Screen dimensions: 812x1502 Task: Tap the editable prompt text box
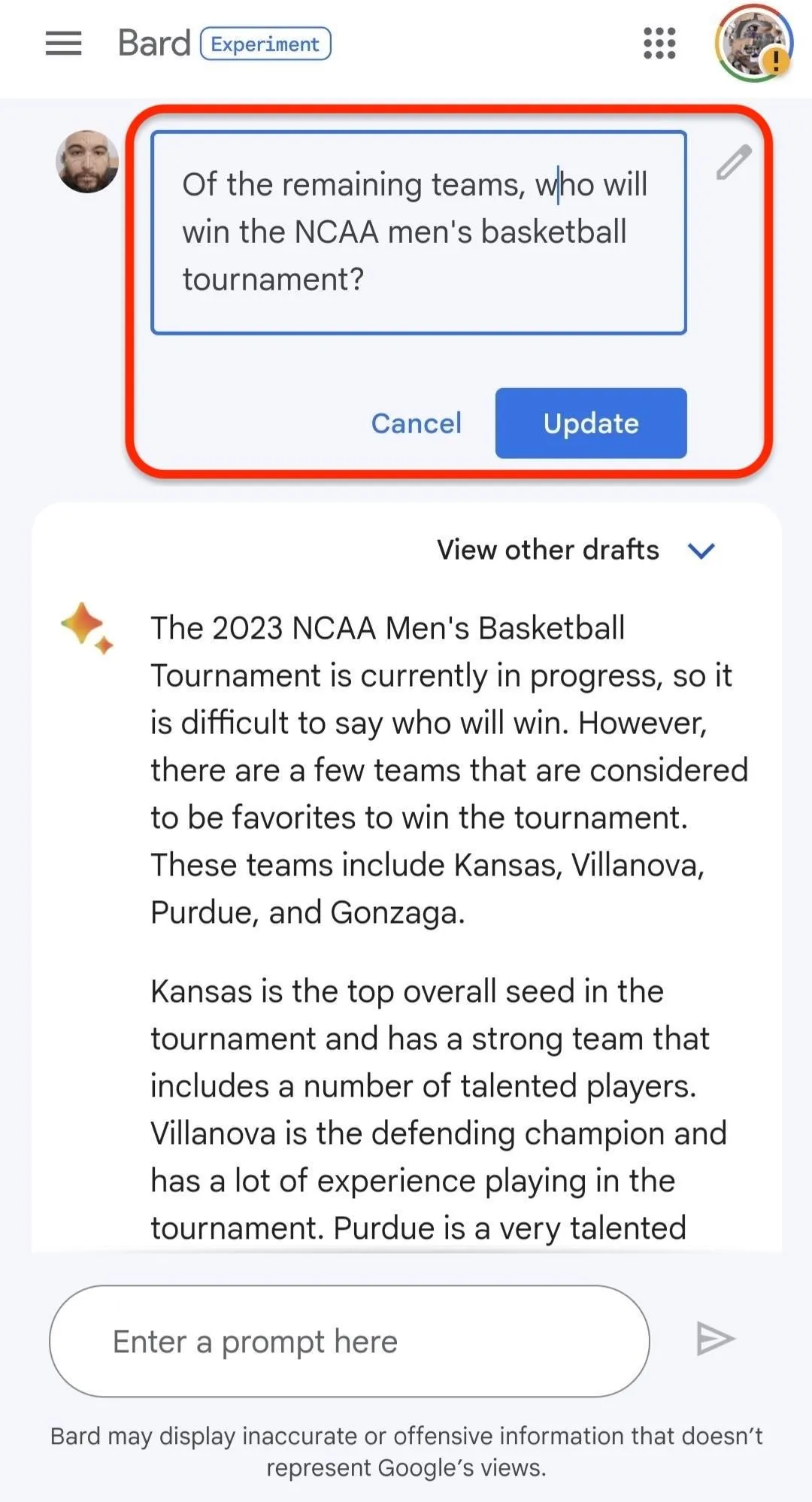point(419,232)
